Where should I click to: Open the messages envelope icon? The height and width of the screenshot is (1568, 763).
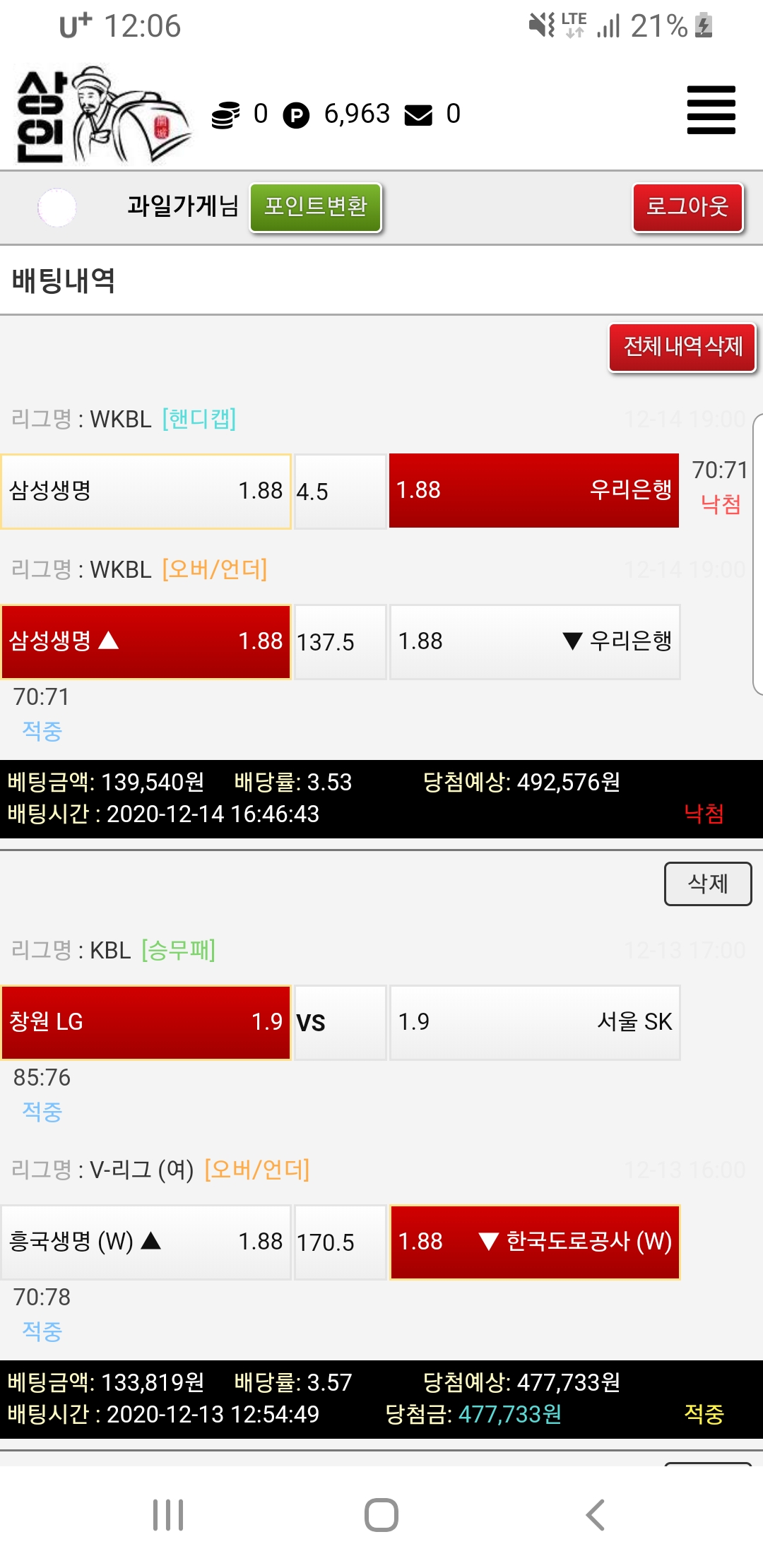coord(418,114)
